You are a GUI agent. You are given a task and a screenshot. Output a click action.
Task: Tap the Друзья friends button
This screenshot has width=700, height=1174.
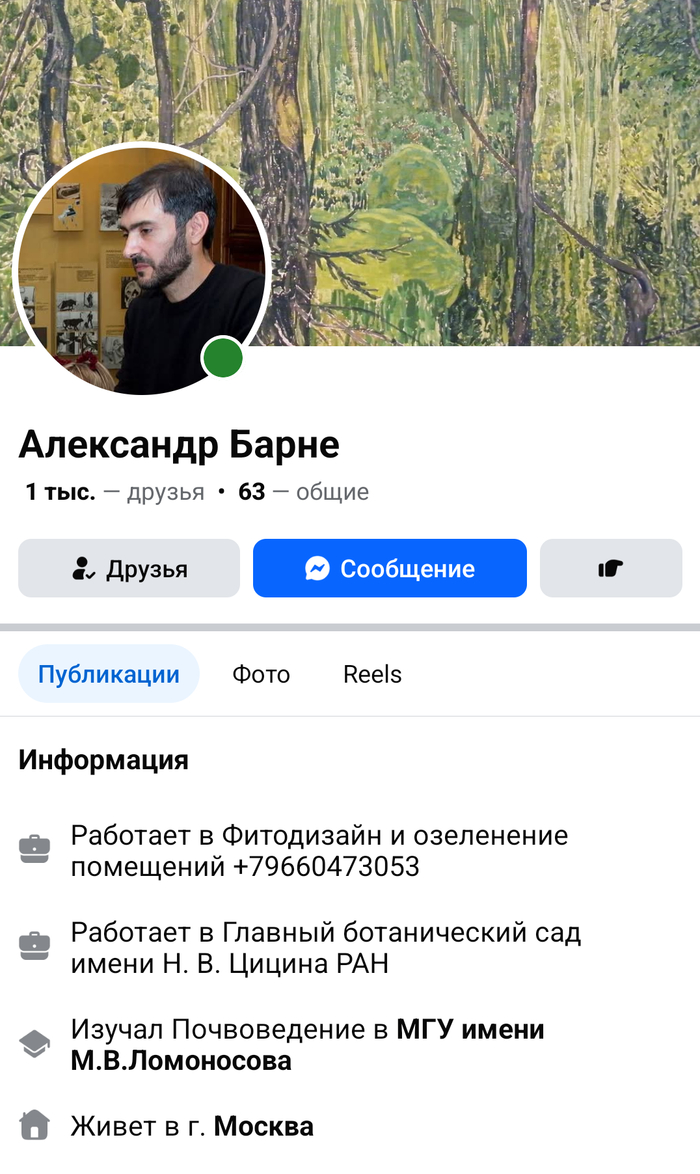129,569
